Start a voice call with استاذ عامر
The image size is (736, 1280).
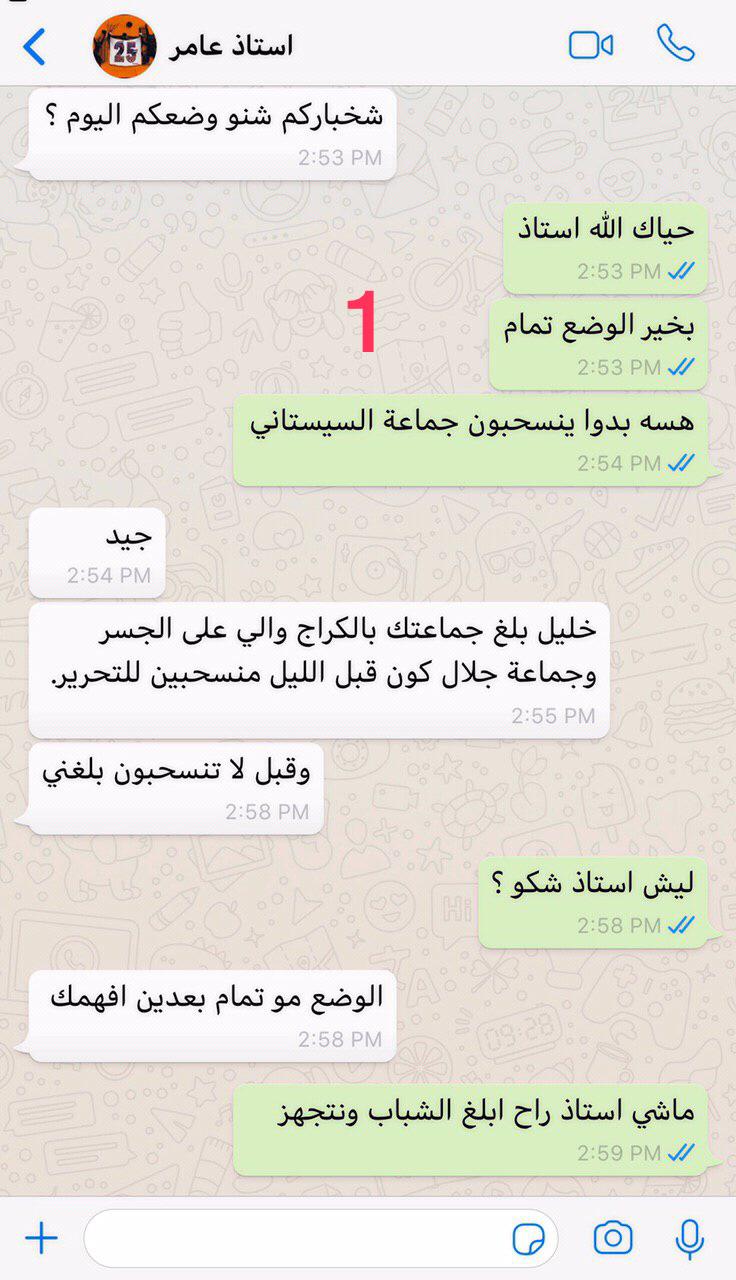[x=676, y=44]
